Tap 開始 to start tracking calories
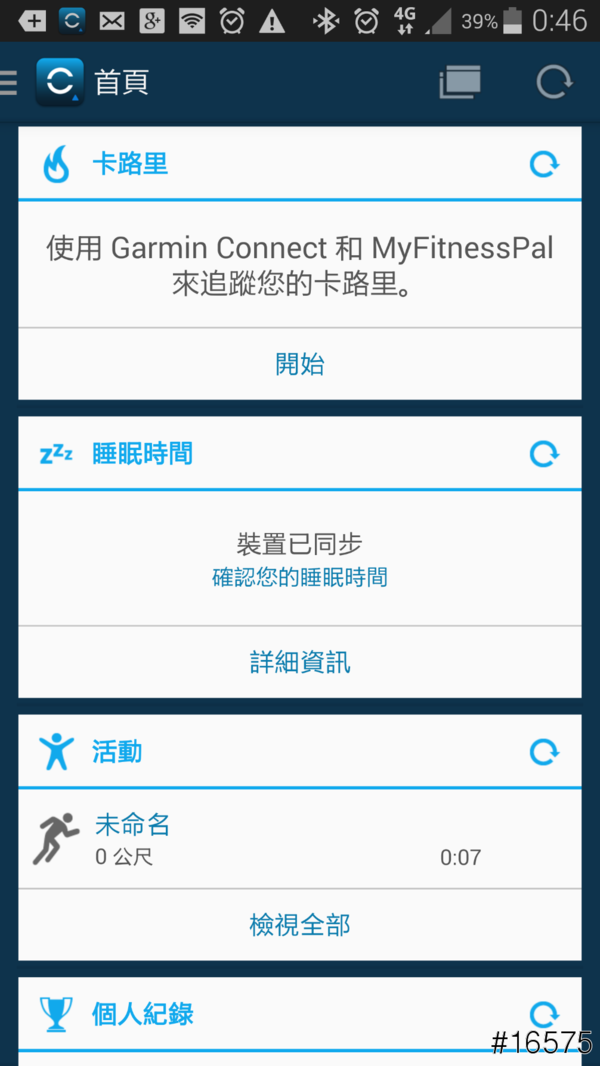The image size is (600, 1066). [x=300, y=364]
